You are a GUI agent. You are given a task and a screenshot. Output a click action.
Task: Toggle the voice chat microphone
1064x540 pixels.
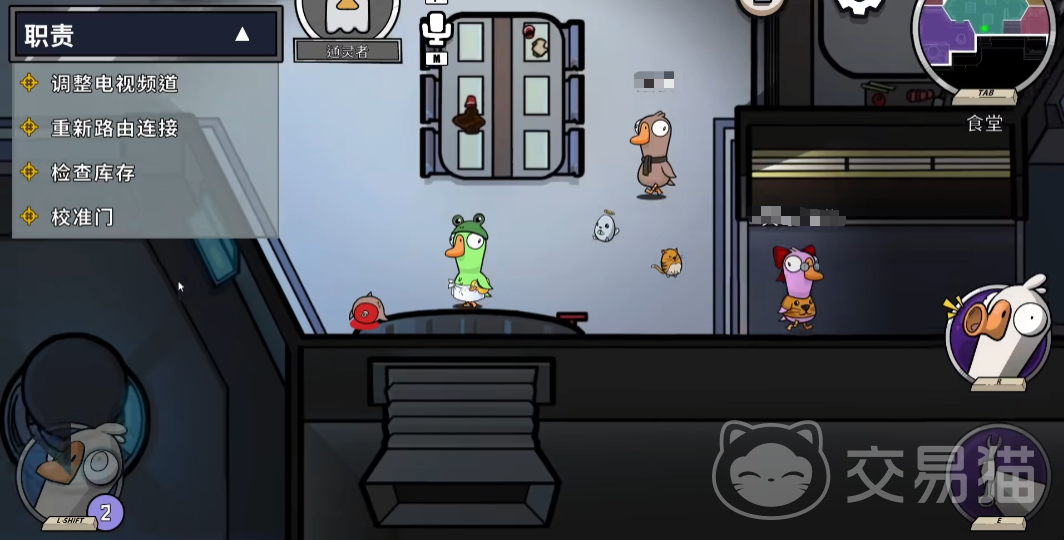pos(436,30)
